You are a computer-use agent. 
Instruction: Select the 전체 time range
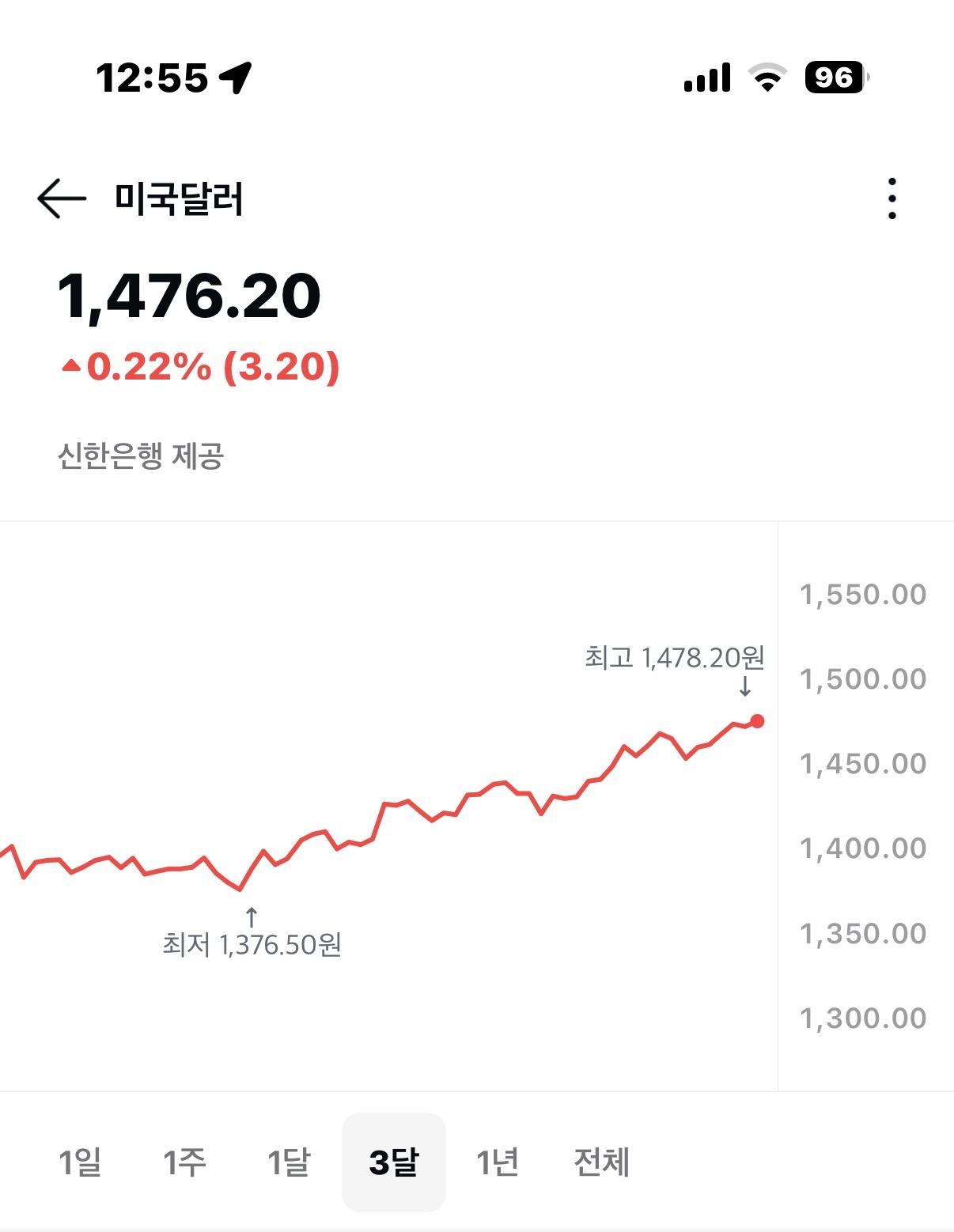tap(601, 1162)
